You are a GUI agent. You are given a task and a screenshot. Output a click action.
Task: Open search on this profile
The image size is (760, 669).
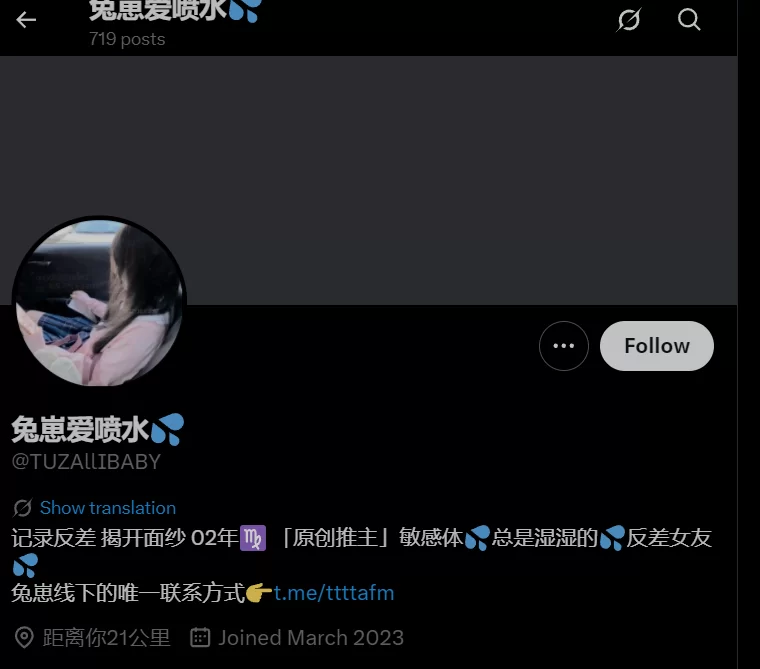(689, 20)
